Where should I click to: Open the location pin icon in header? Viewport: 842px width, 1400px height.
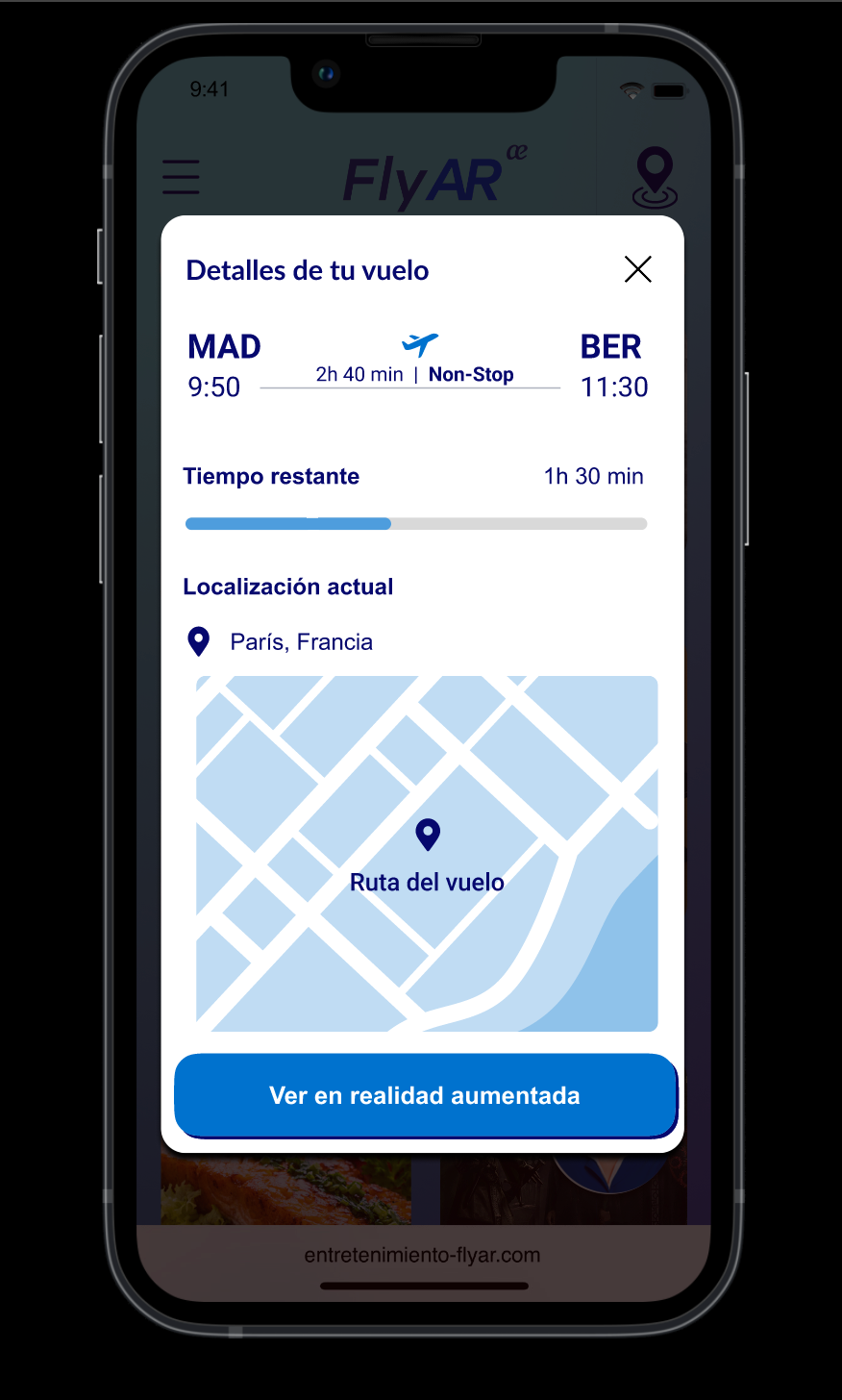[x=655, y=178]
